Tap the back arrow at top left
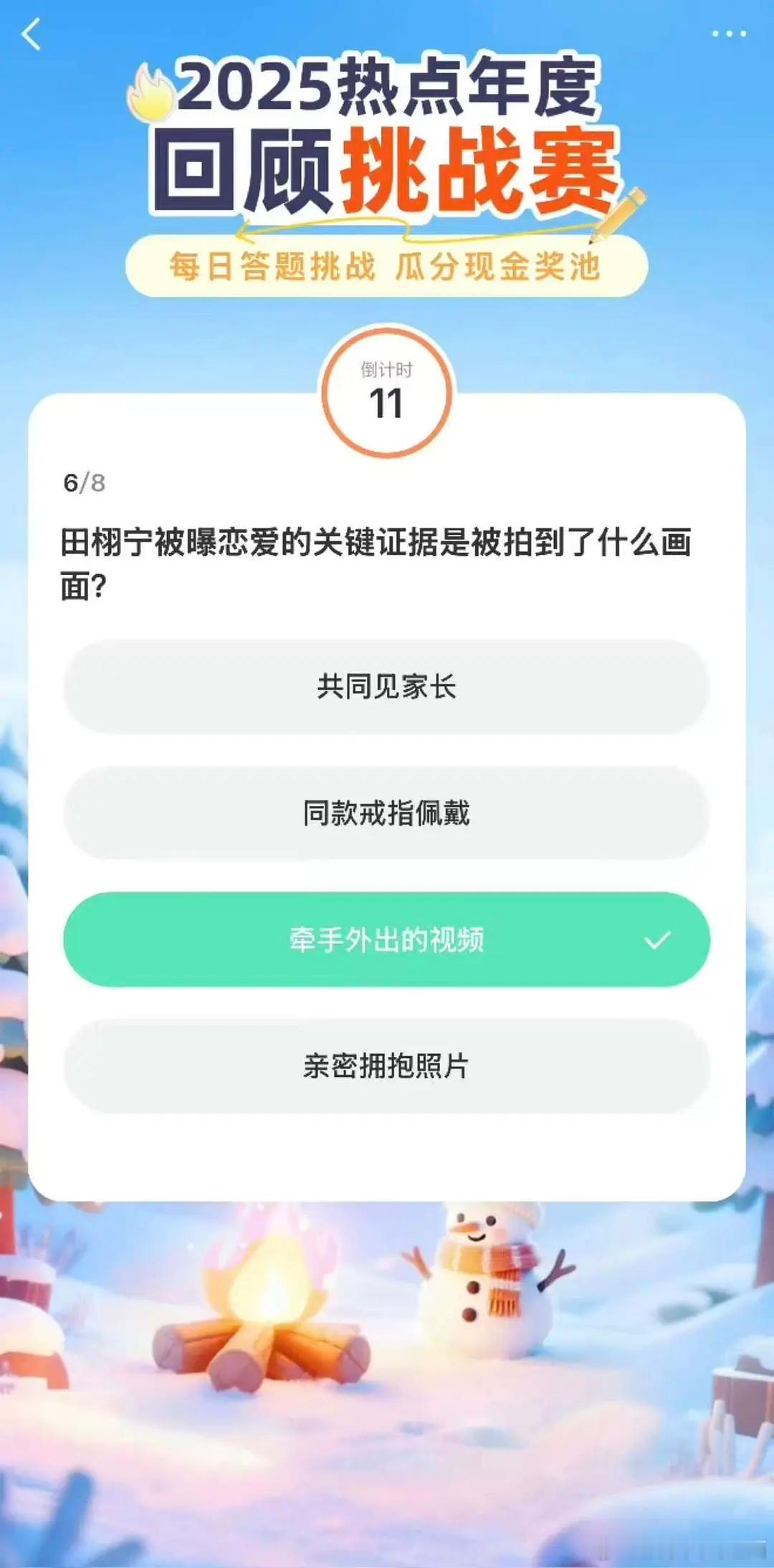 click(30, 34)
